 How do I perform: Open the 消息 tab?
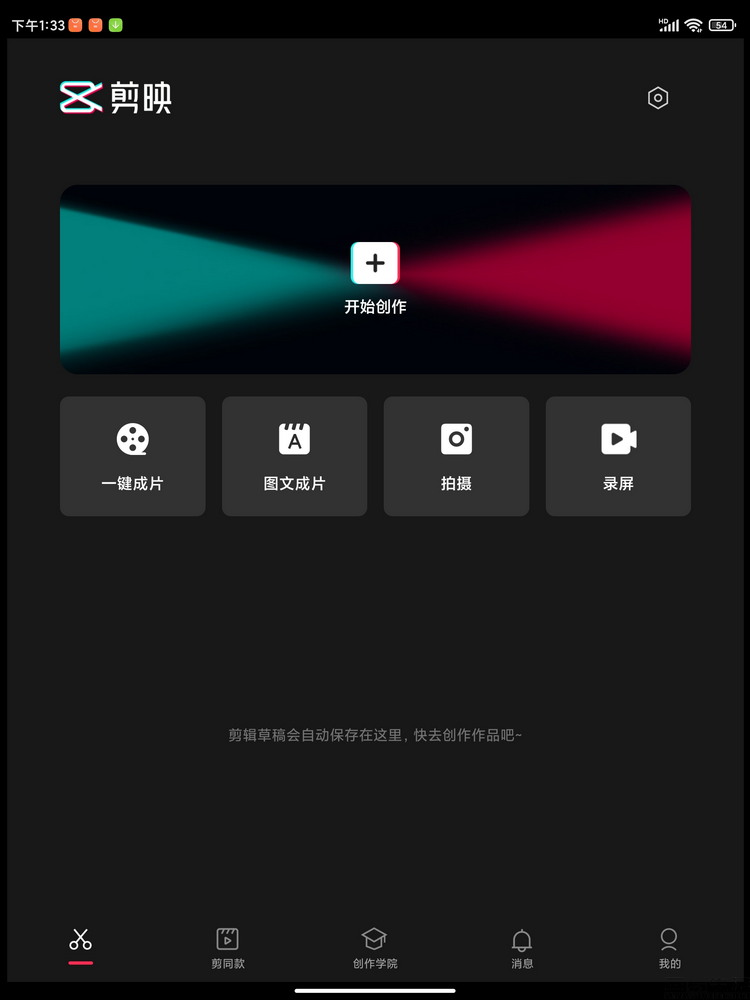pos(522,948)
